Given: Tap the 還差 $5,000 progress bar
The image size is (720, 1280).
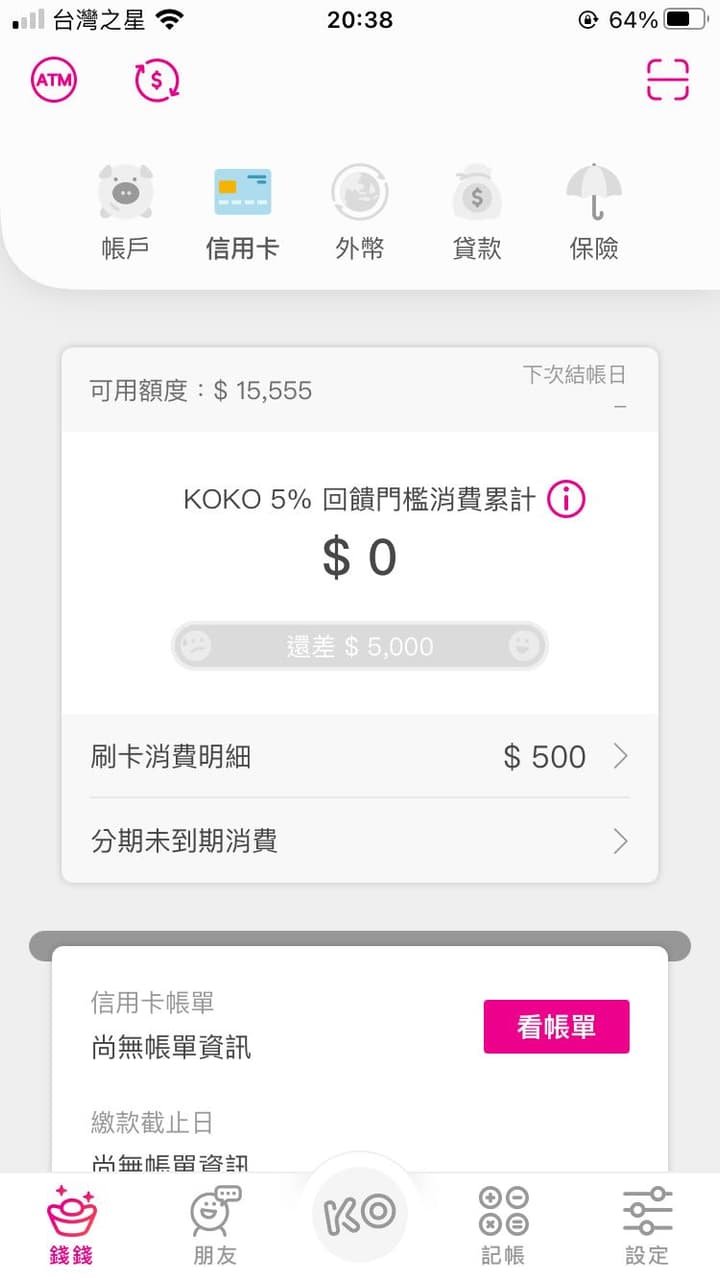Looking at the screenshot, I should coord(360,645).
